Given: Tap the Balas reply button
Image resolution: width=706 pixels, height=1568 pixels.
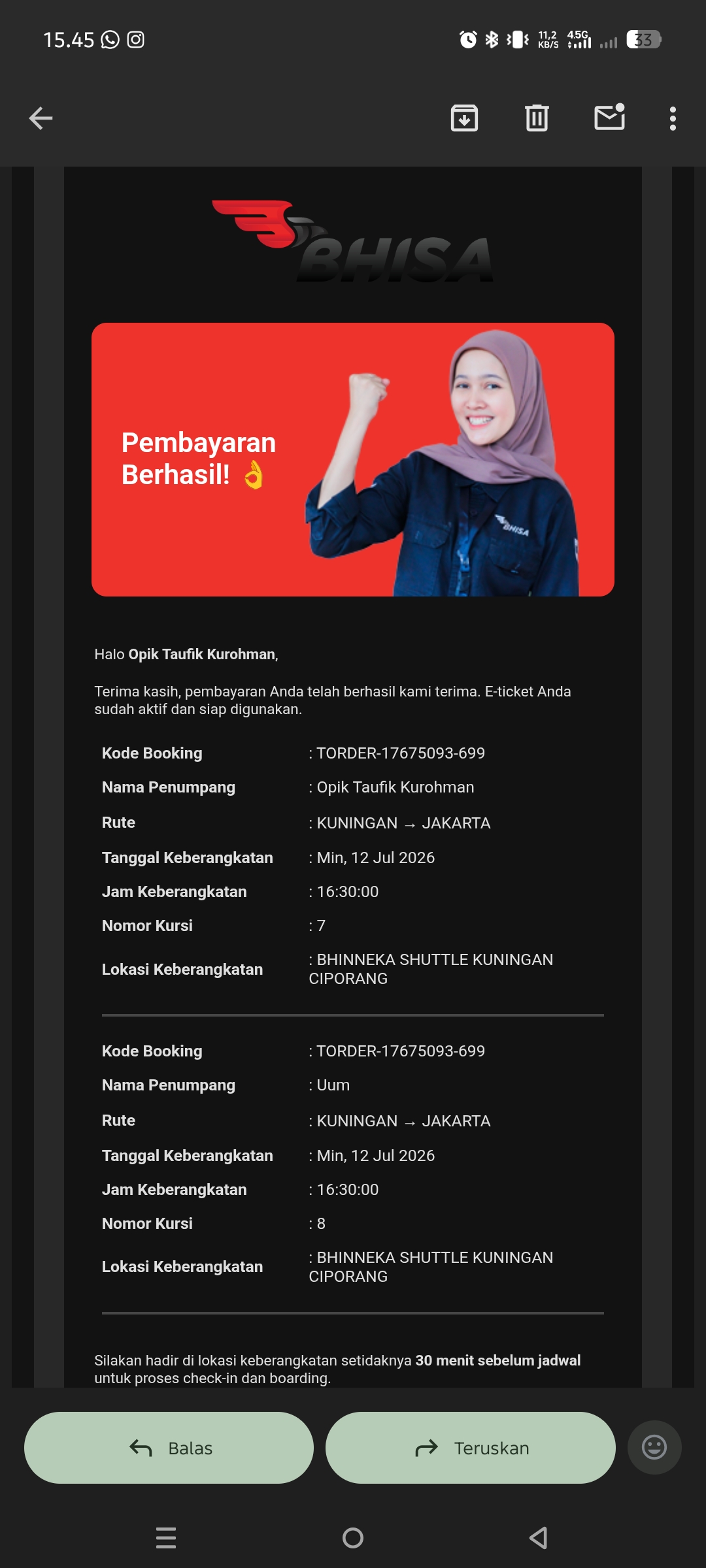Looking at the screenshot, I should 169,1448.
